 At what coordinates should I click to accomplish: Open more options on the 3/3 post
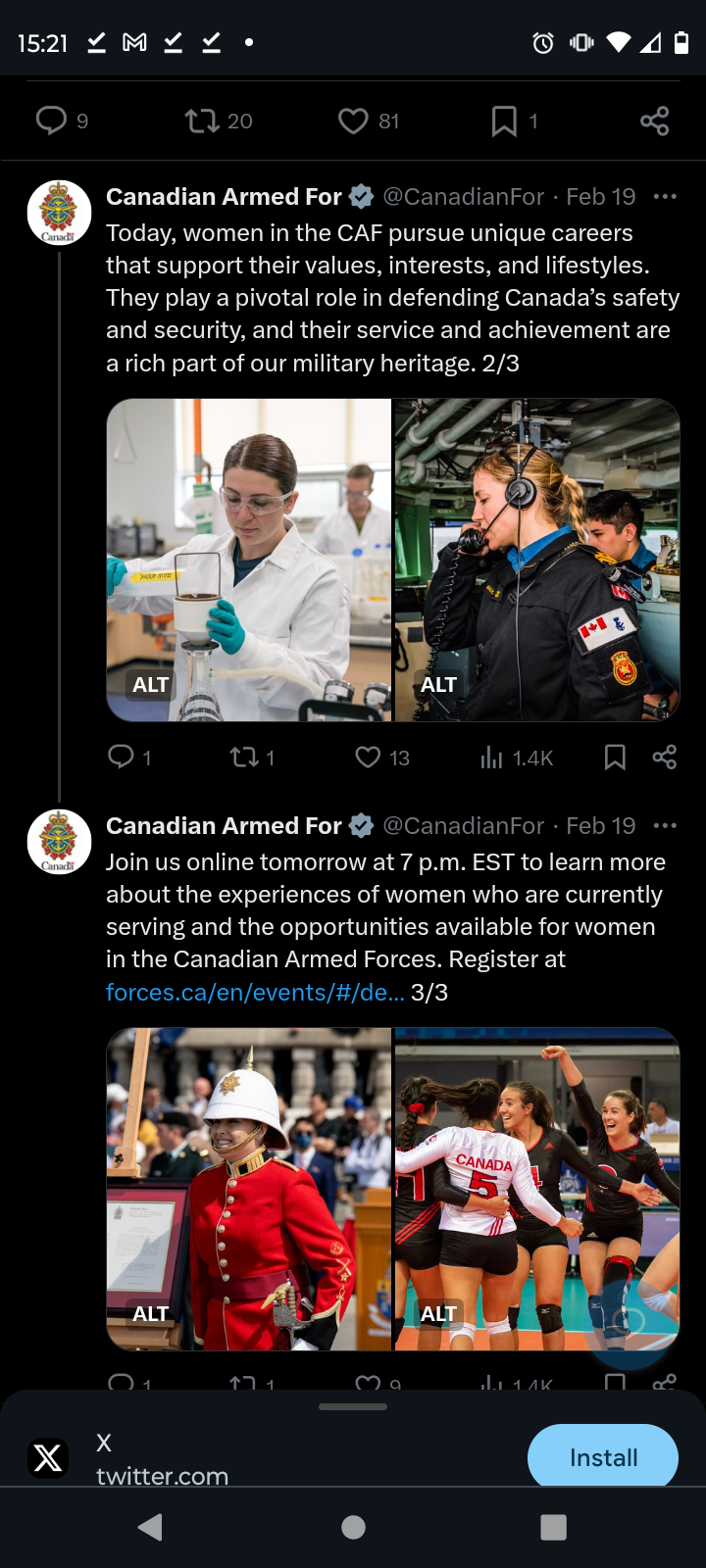tap(665, 826)
